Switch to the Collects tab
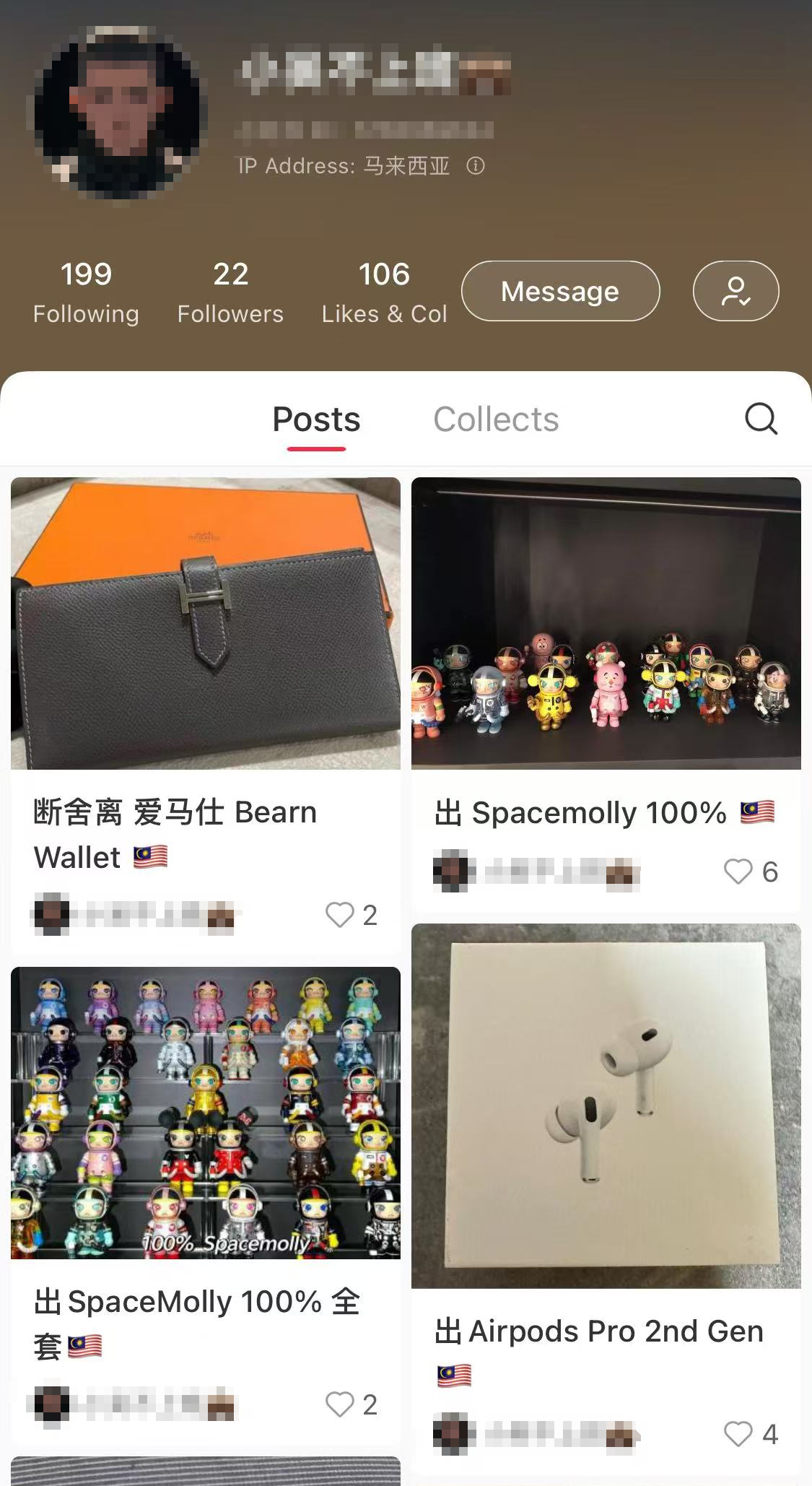The width and height of the screenshot is (812, 1486). pyautogui.click(x=496, y=420)
